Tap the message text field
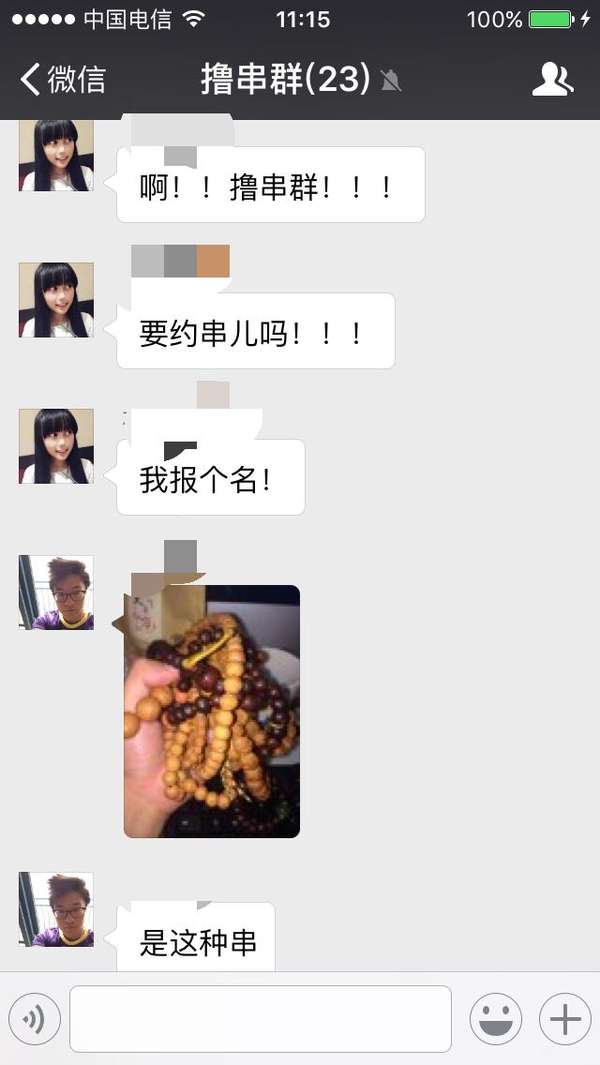600x1065 pixels. point(260,1019)
